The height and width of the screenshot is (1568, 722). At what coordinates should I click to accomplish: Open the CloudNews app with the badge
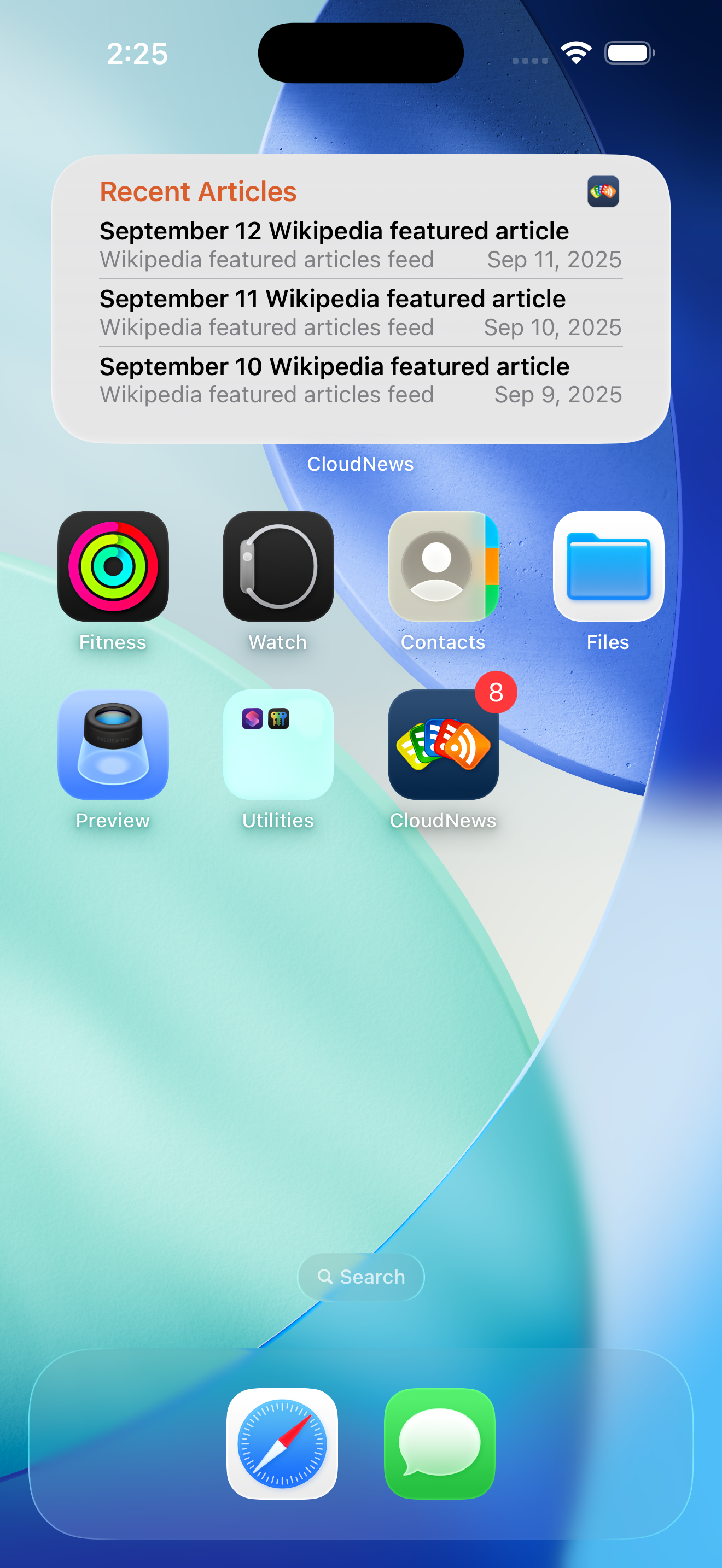pyautogui.click(x=443, y=745)
